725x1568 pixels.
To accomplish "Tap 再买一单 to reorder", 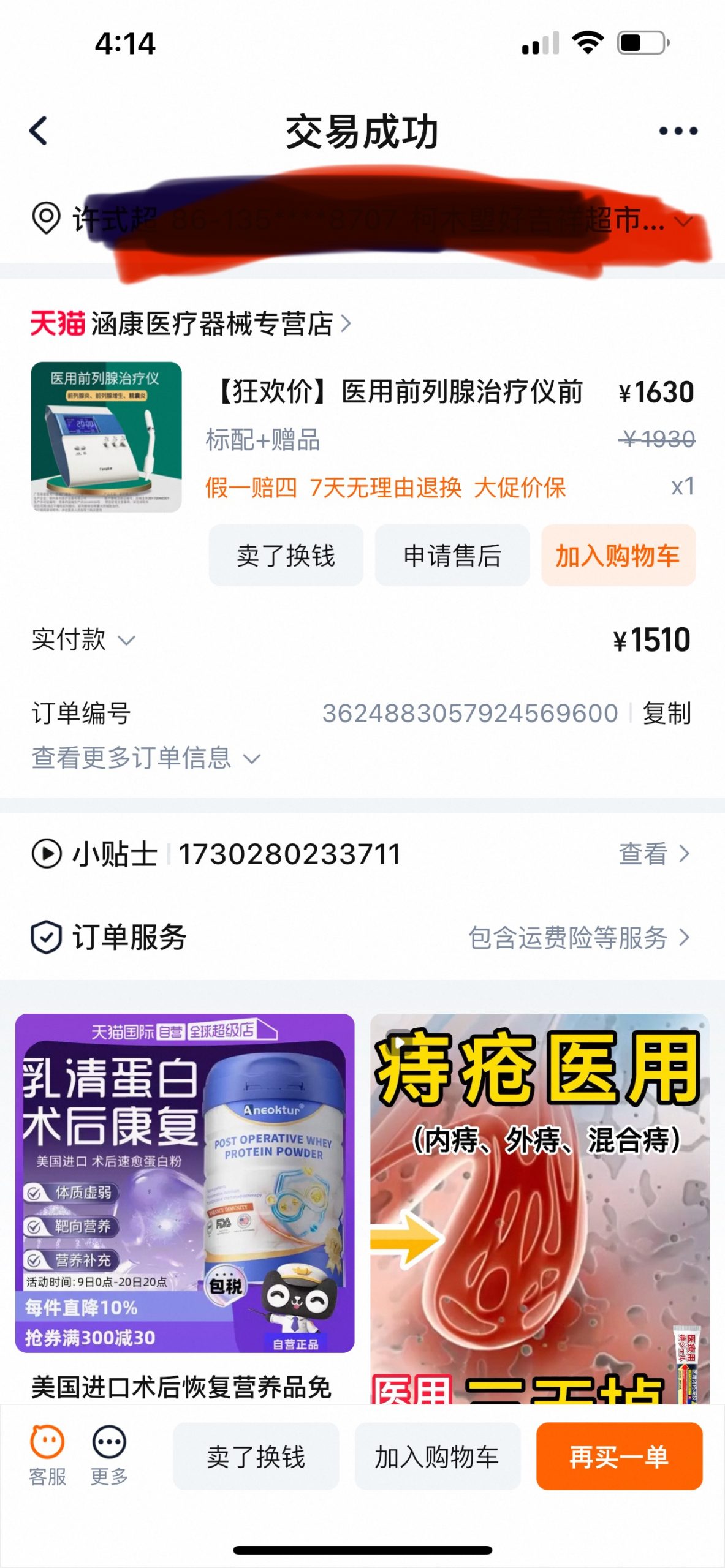I will click(x=619, y=1458).
